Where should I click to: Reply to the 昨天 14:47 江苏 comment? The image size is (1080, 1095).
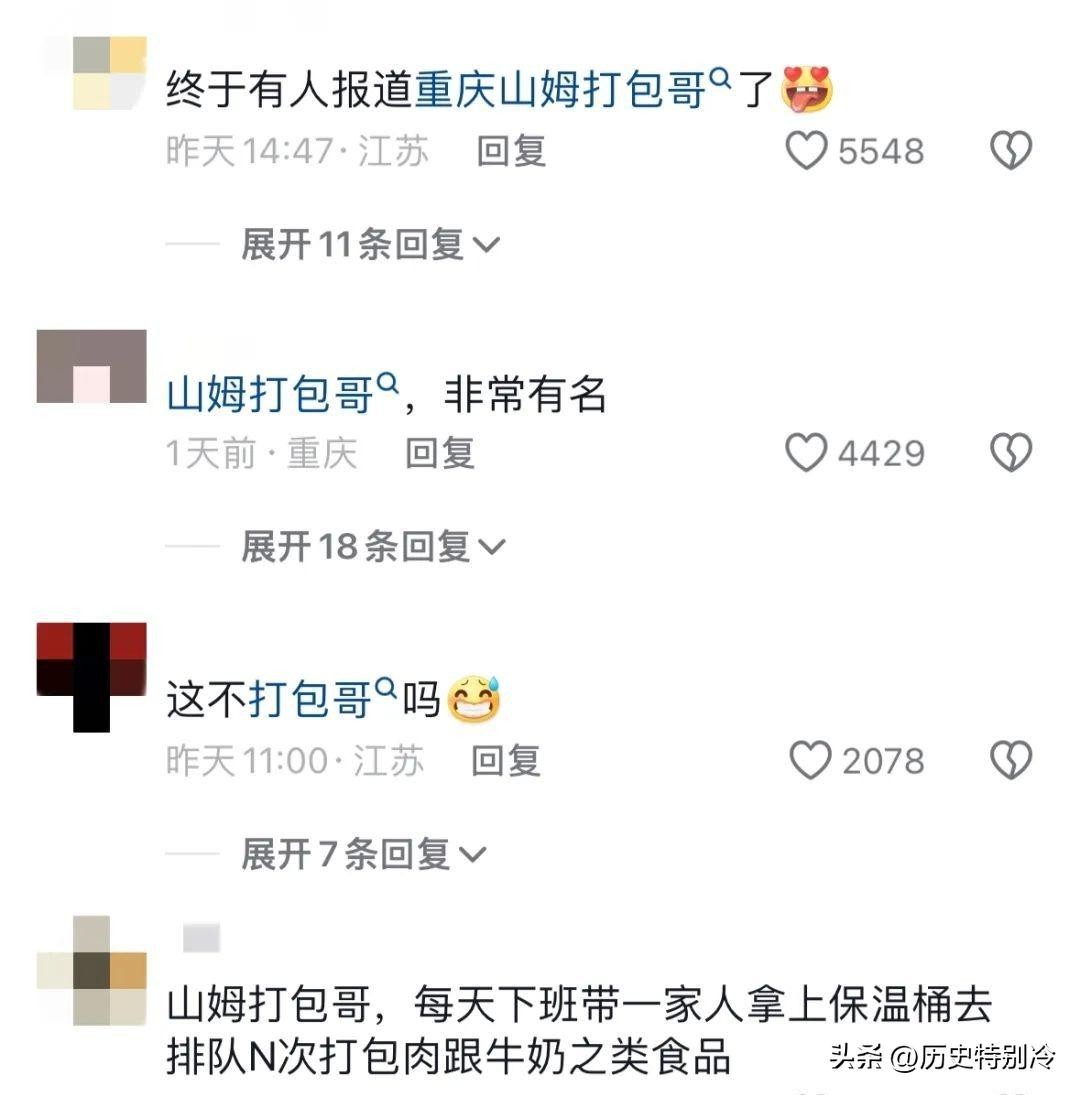click(511, 151)
